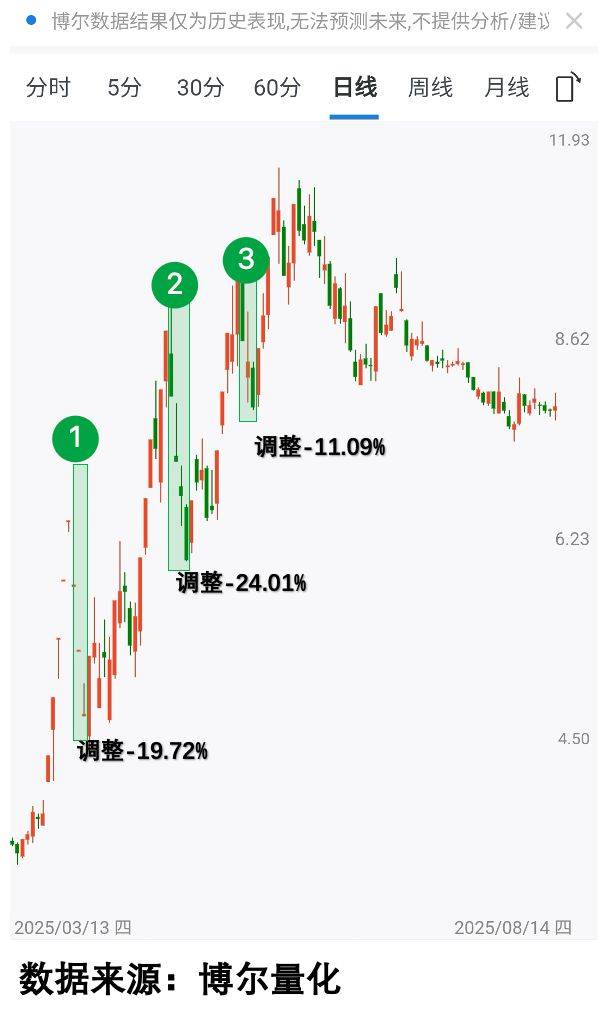Open the 60分 chart tab
This screenshot has width=600, height=1014.
(x=277, y=88)
